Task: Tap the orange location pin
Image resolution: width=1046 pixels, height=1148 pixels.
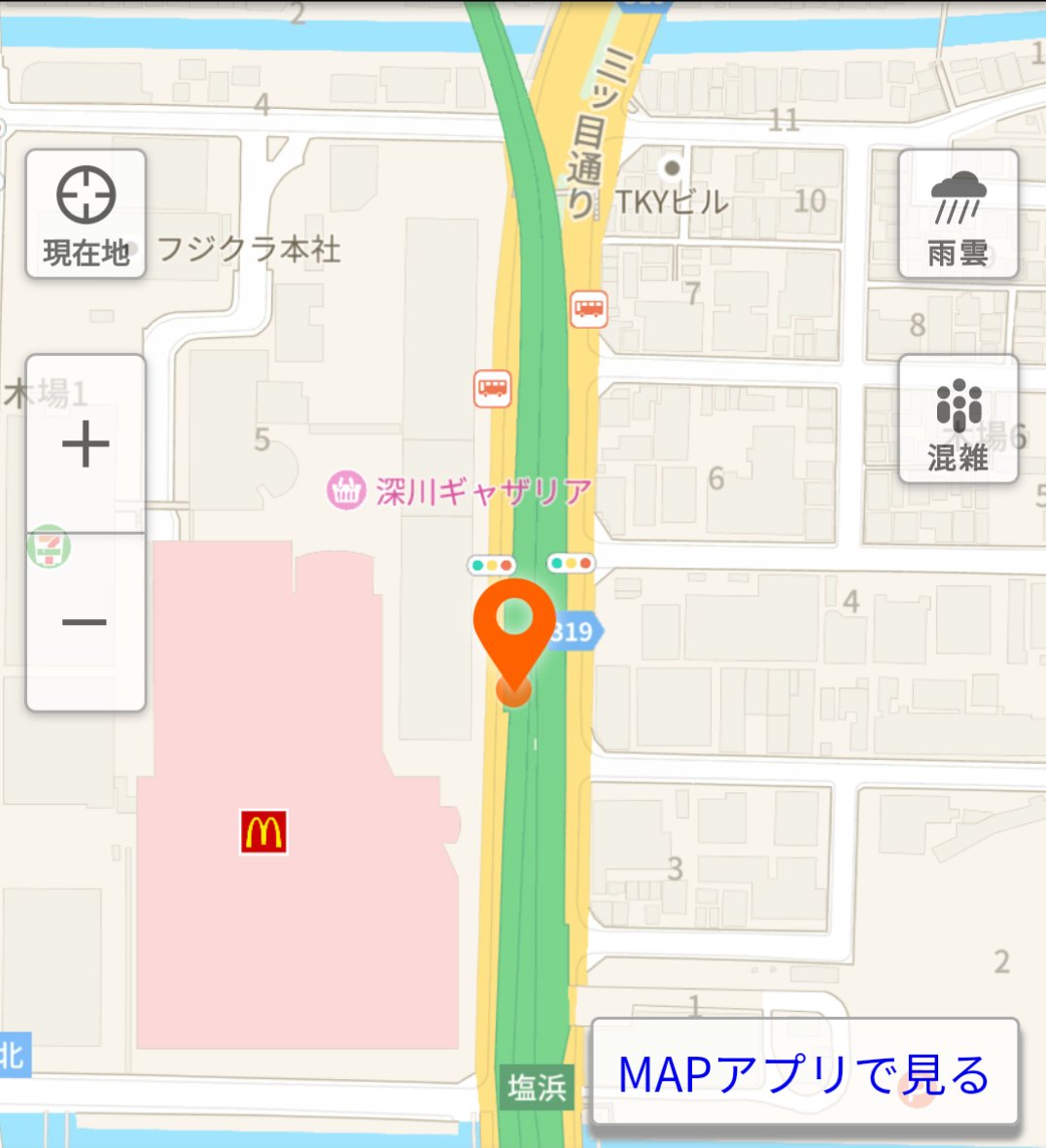Action: [x=514, y=627]
